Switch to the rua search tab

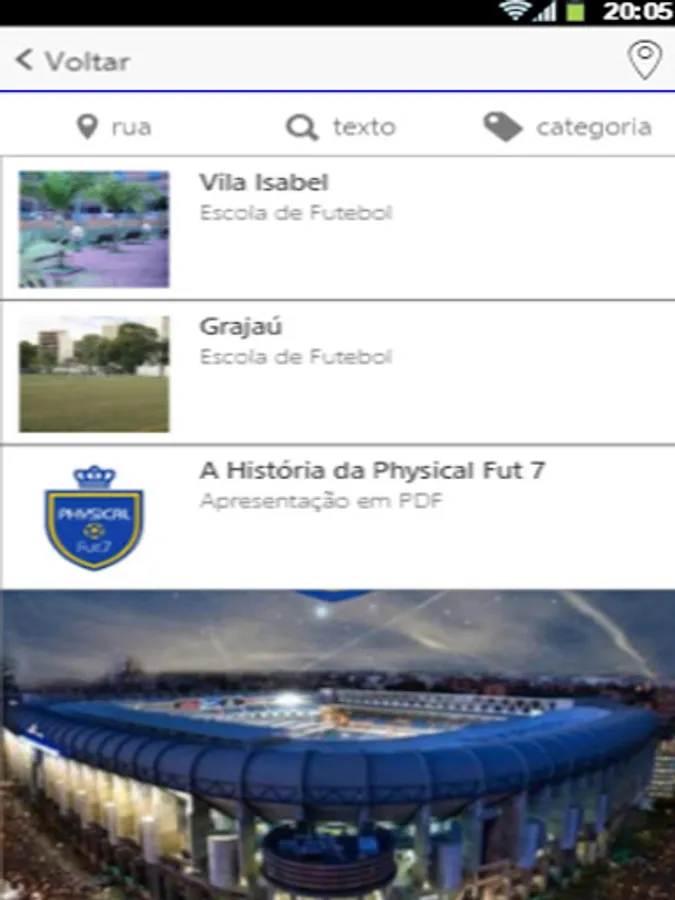[114, 127]
